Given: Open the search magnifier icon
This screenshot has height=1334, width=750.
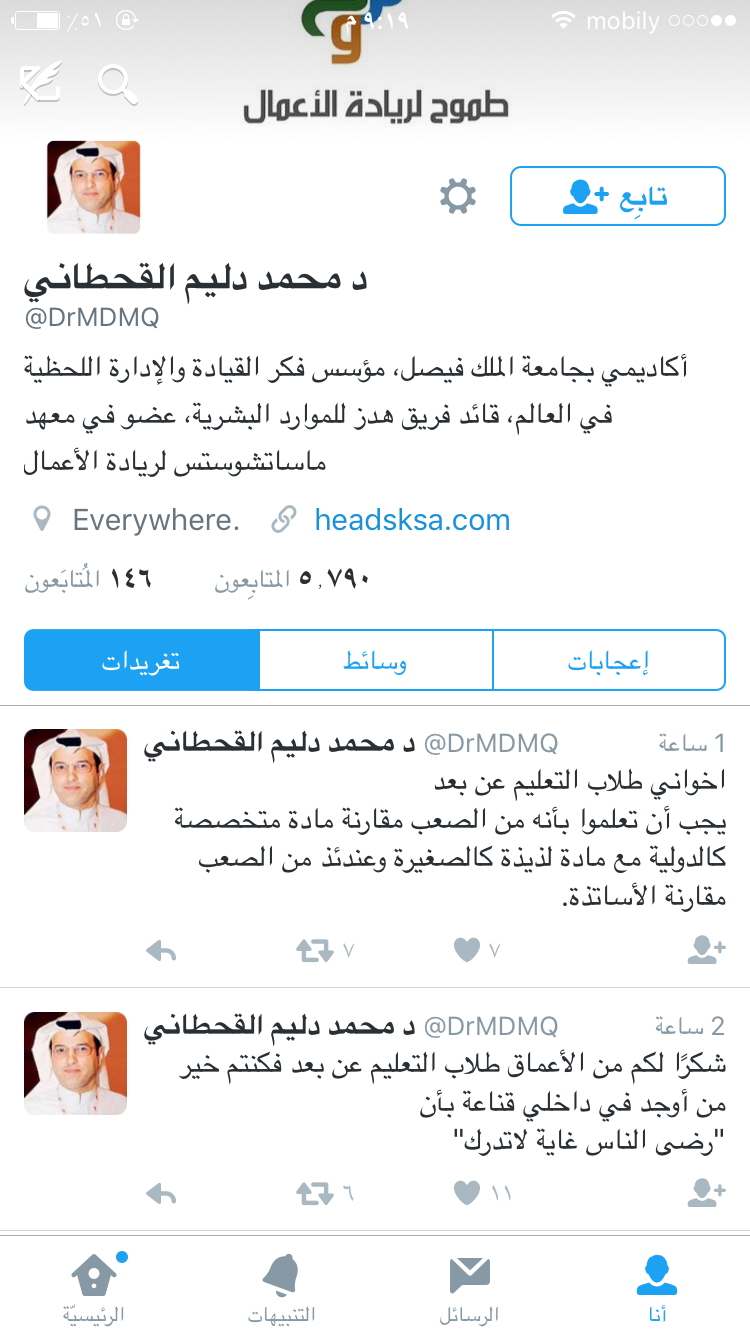Looking at the screenshot, I should tap(117, 84).
